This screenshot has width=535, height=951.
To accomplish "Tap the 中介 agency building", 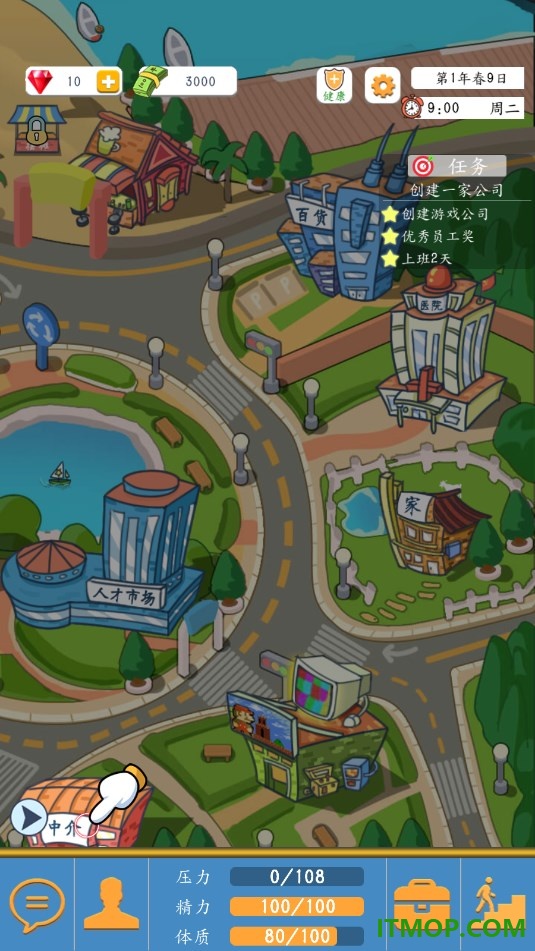I will coord(79,813).
